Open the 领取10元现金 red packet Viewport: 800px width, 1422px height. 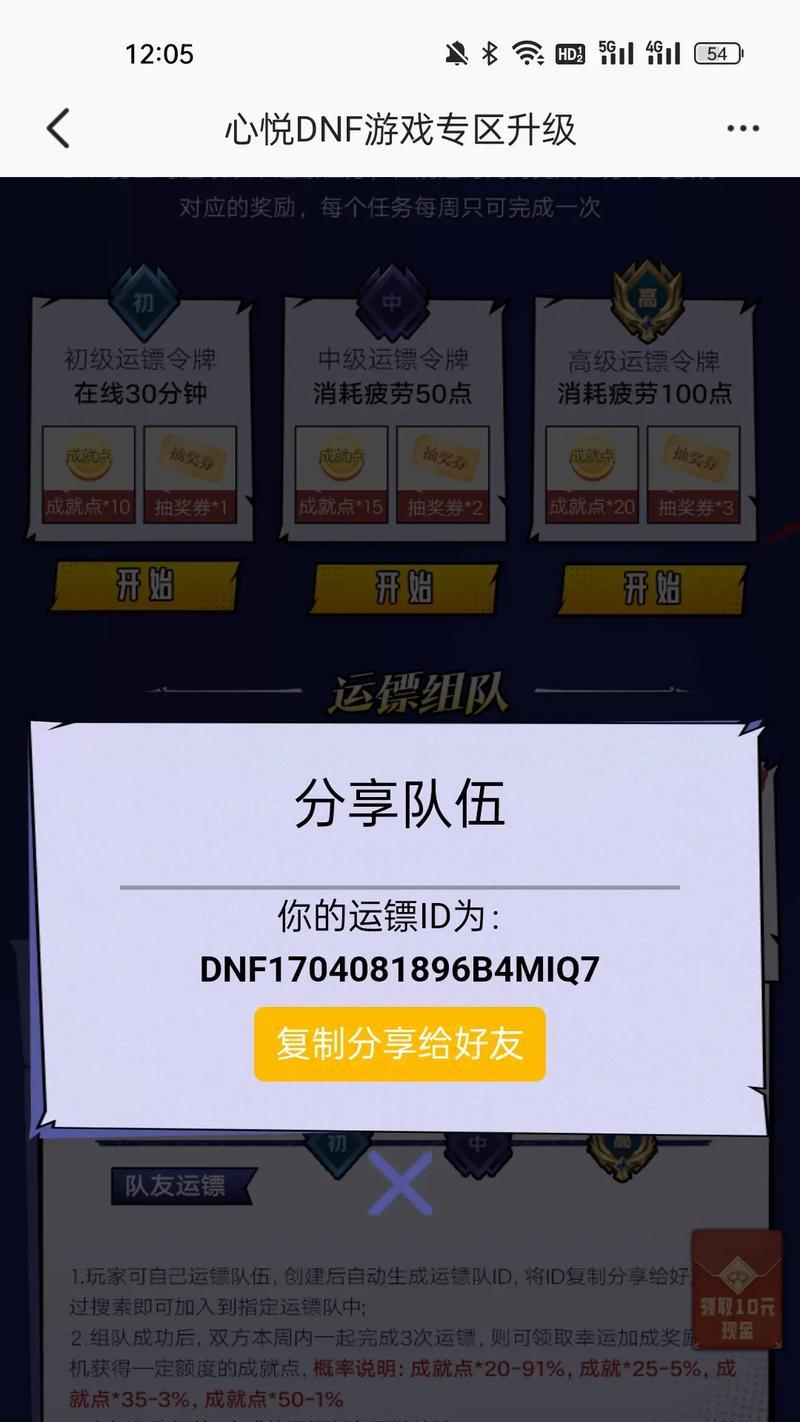737,1290
